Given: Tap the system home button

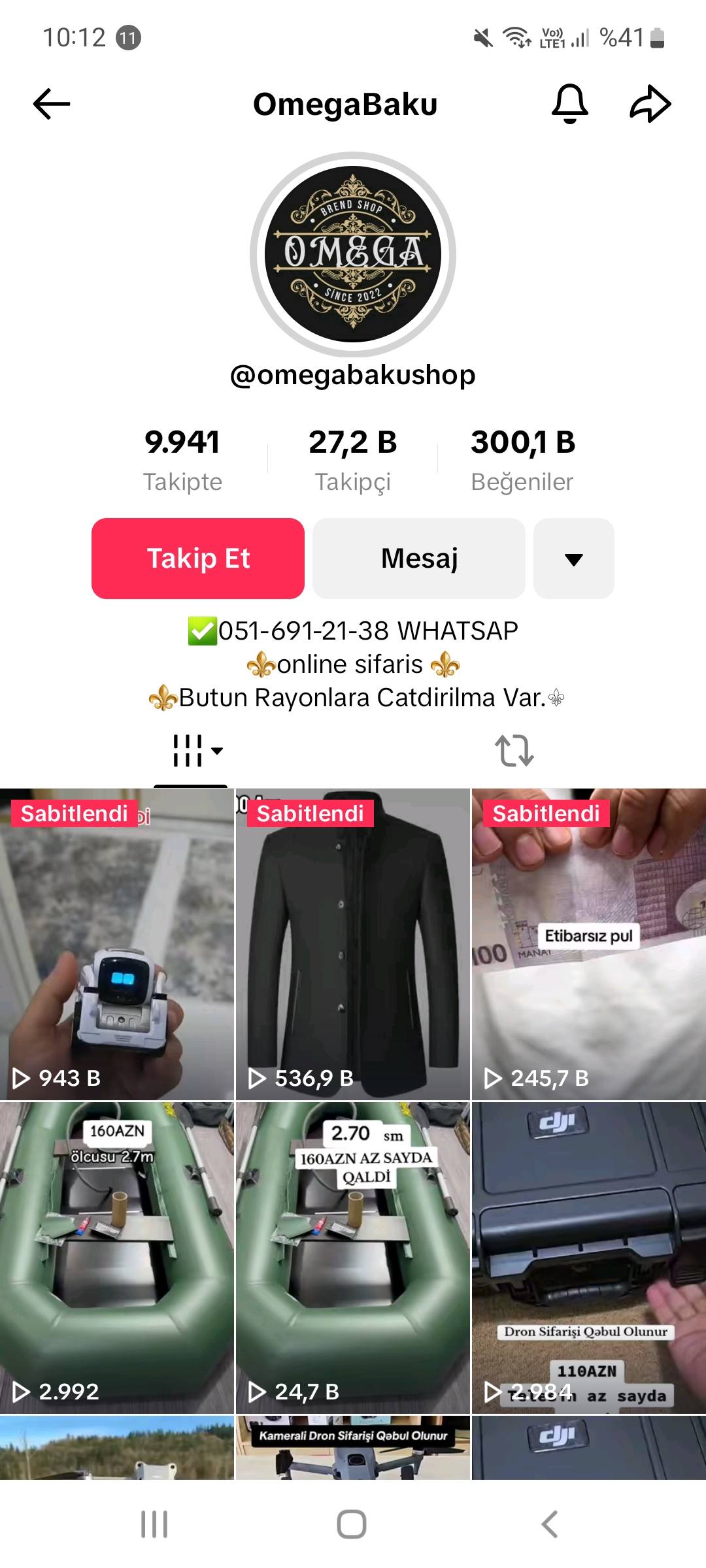Looking at the screenshot, I should [x=352, y=1524].
